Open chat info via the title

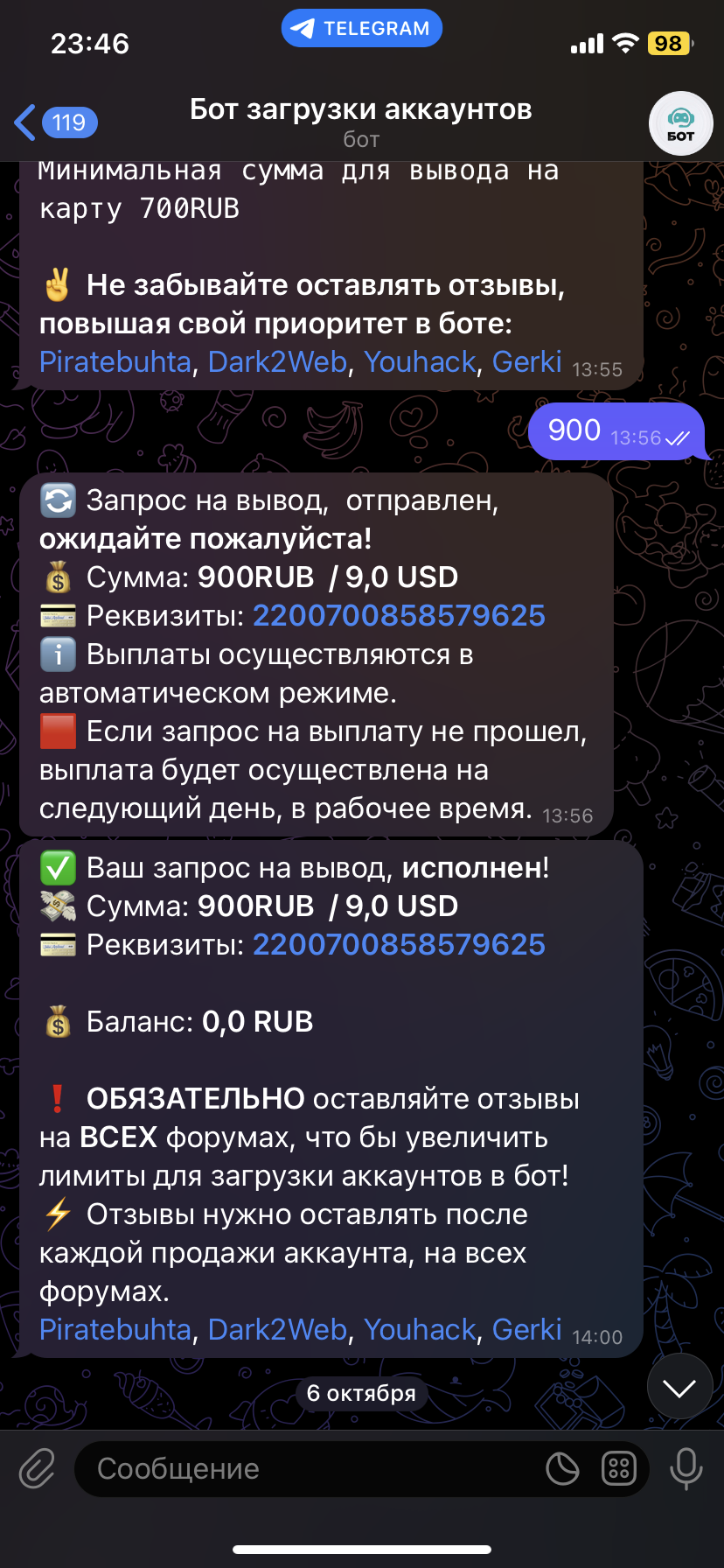[x=361, y=121]
